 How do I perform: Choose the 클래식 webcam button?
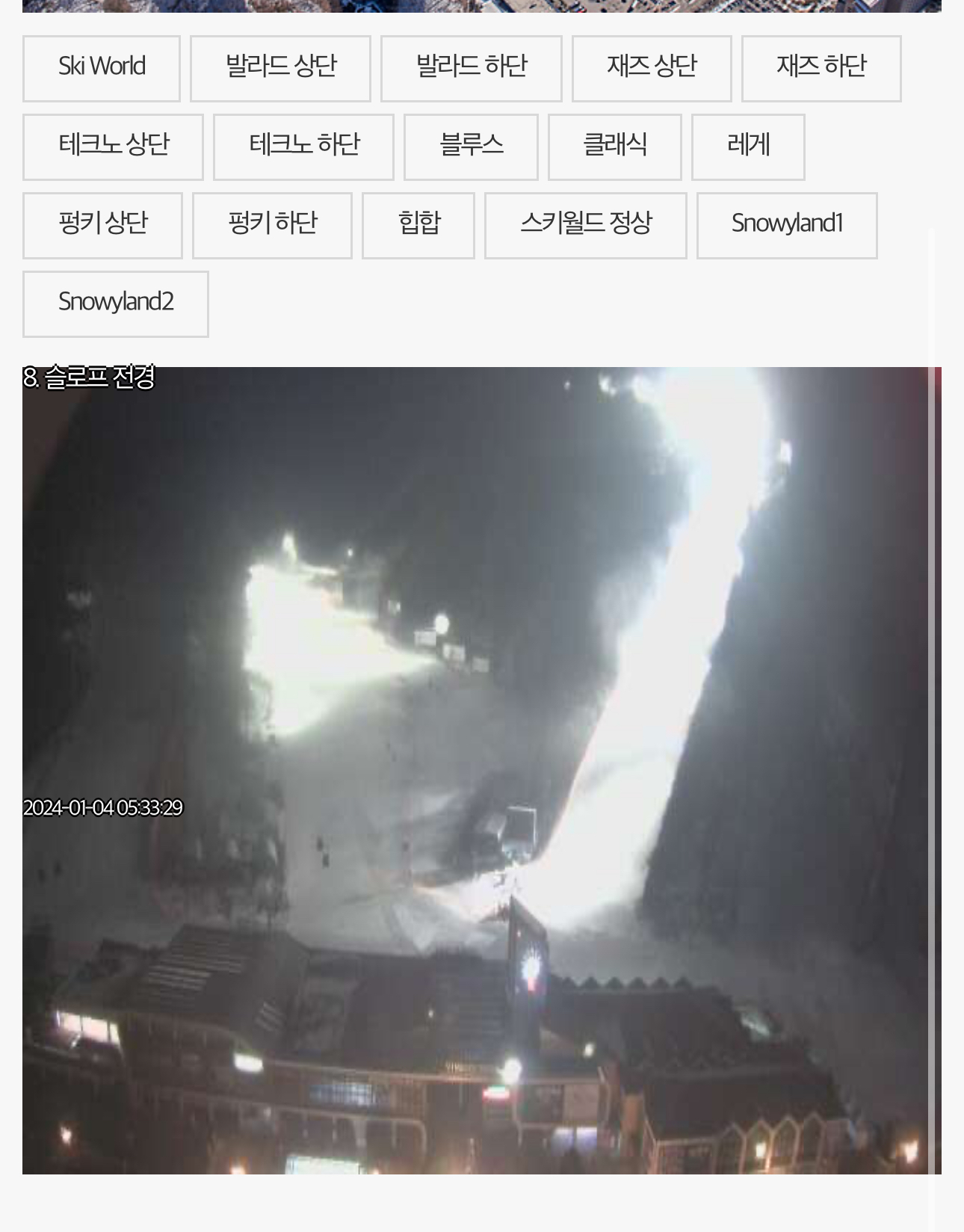pos(614,147)
